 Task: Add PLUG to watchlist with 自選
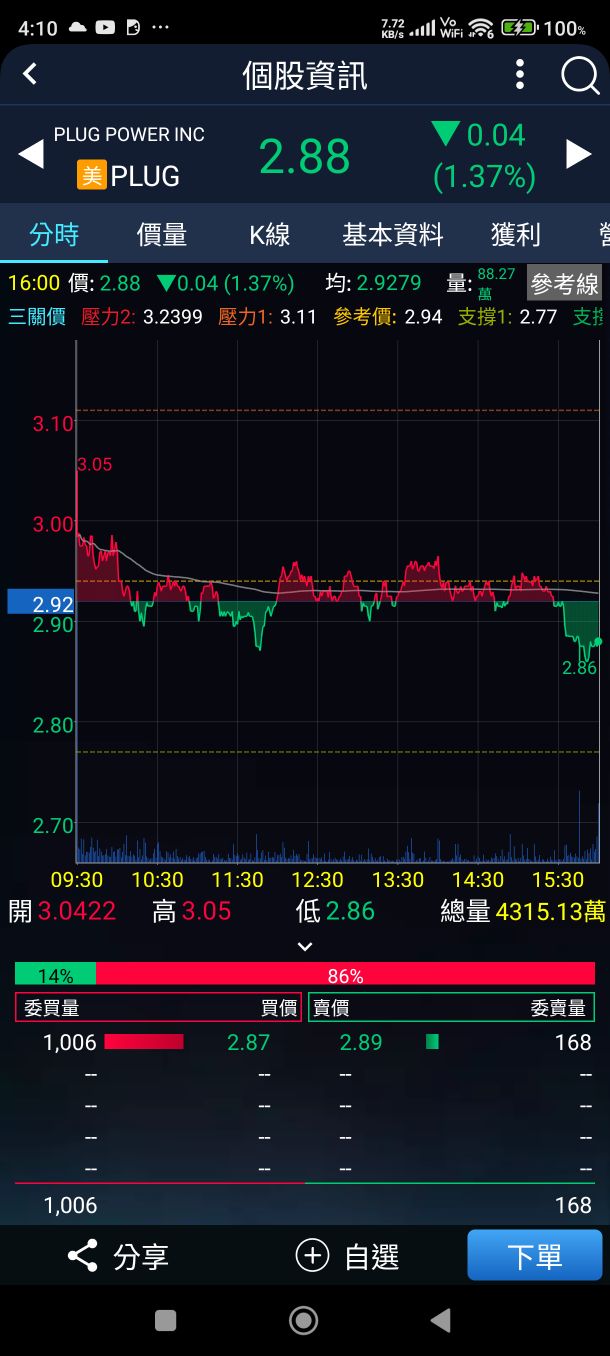pos(347,1256)
